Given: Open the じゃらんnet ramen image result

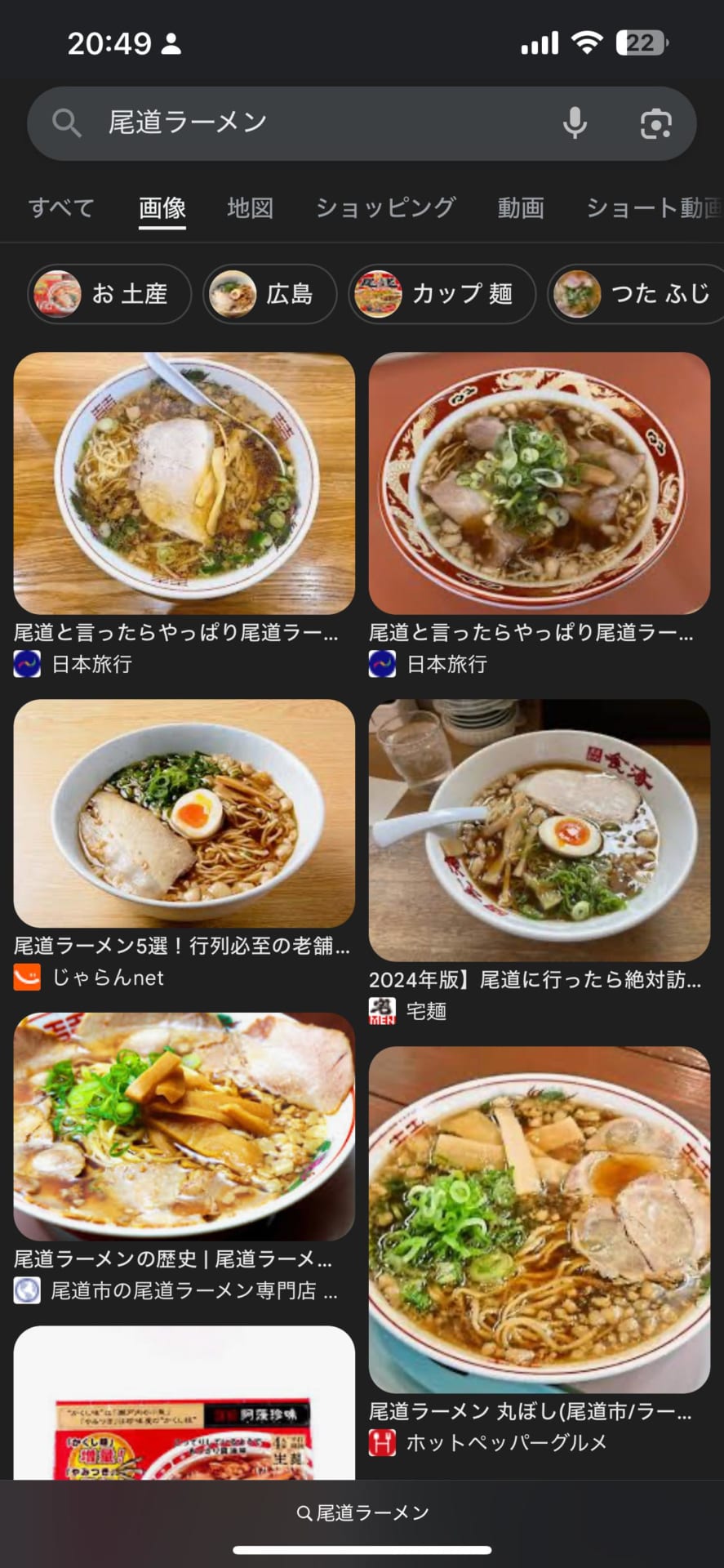Looking at the screenshot, I should 184,813.
